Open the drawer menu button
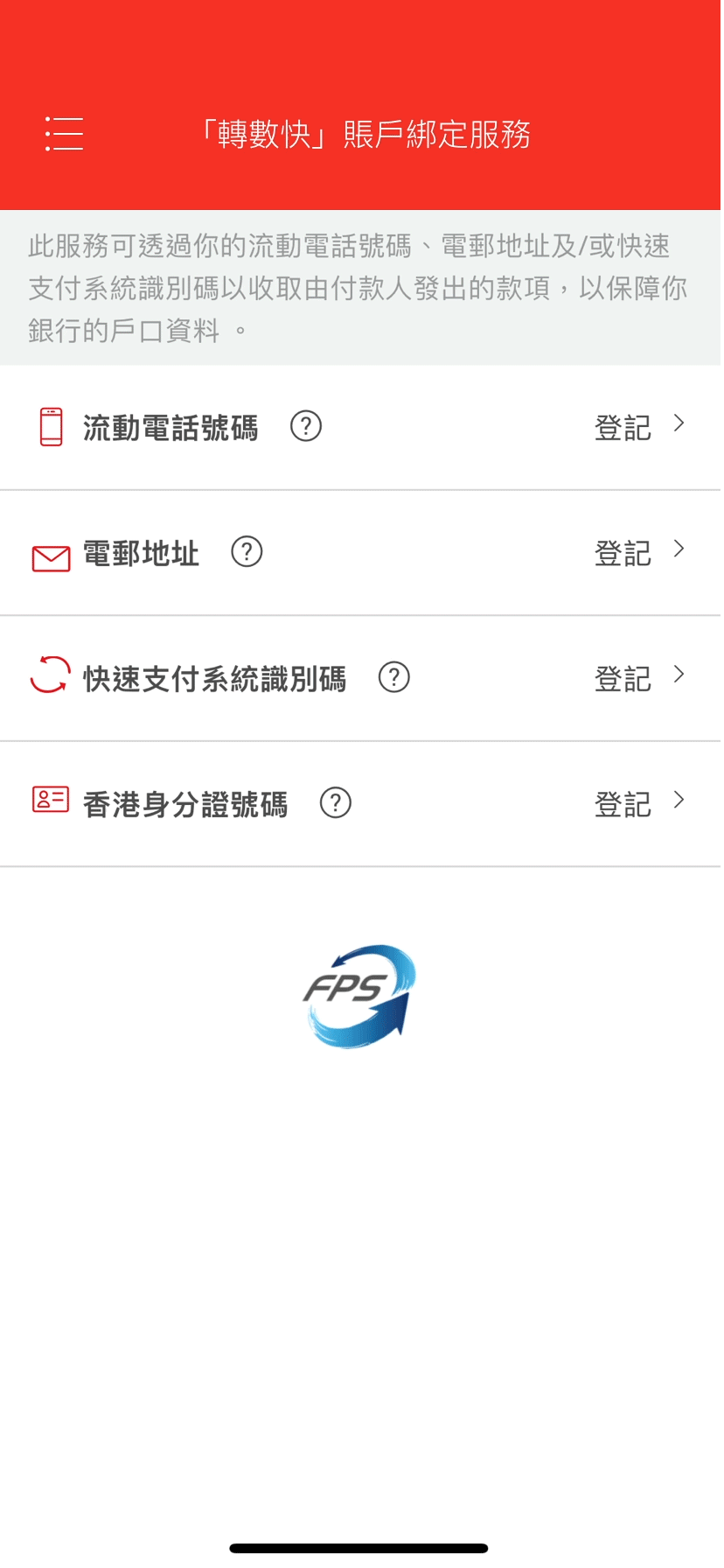 64,134
